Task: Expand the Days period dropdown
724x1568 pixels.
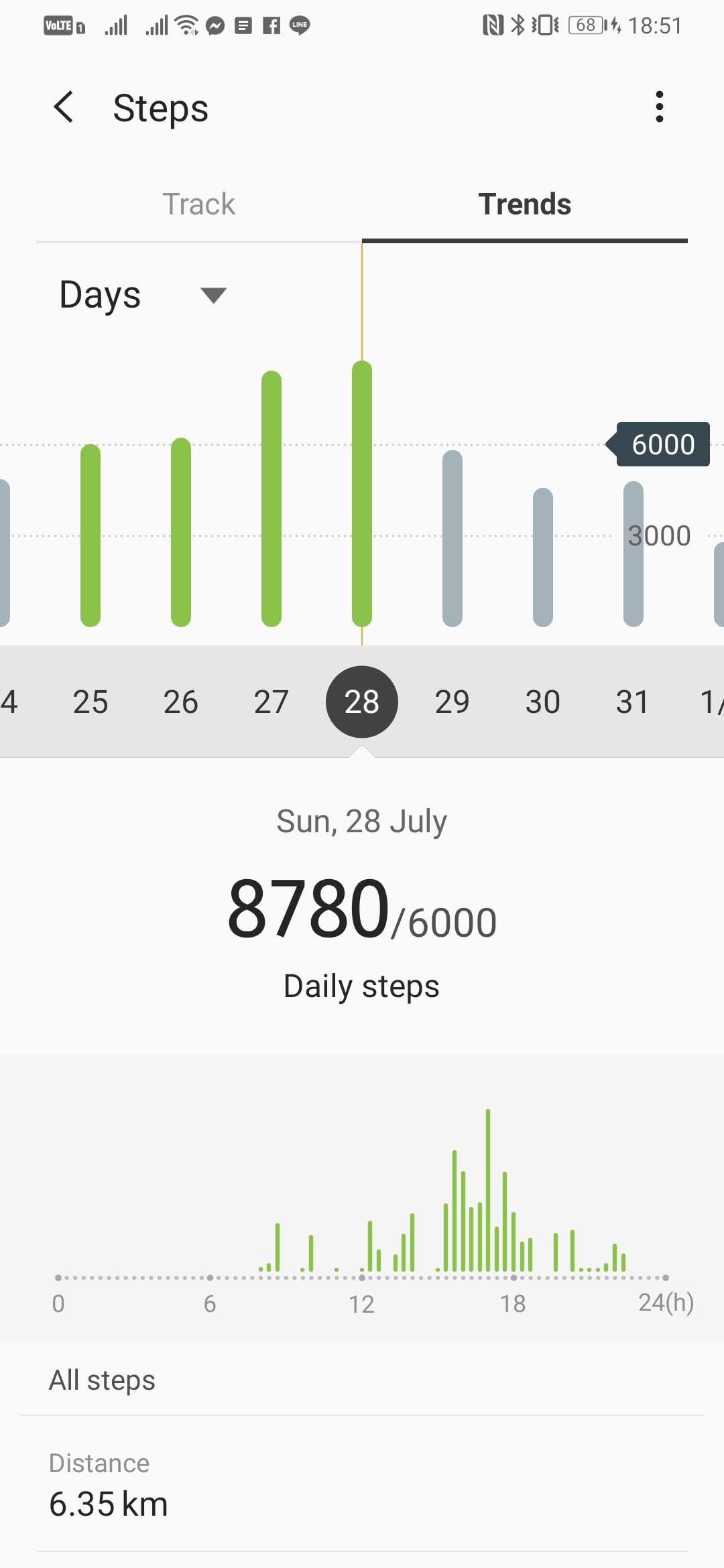Action: click(143, 296)
